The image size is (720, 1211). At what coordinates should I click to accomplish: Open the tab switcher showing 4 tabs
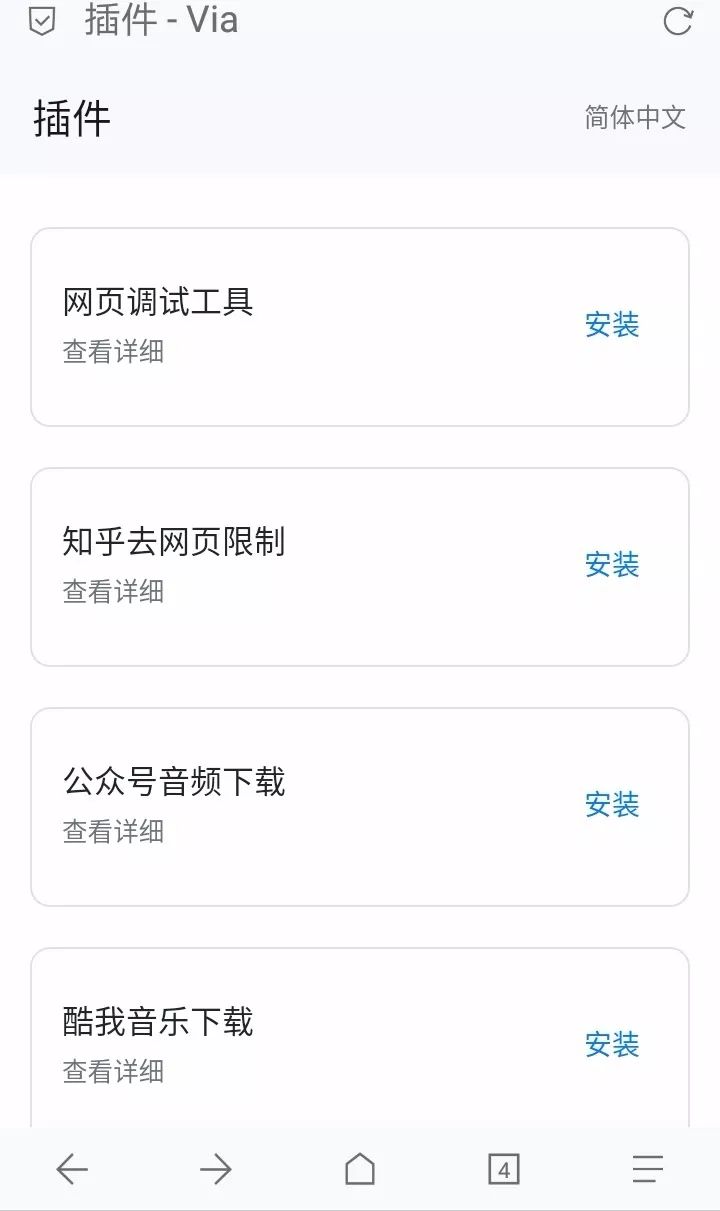[x=503, y=1168]
